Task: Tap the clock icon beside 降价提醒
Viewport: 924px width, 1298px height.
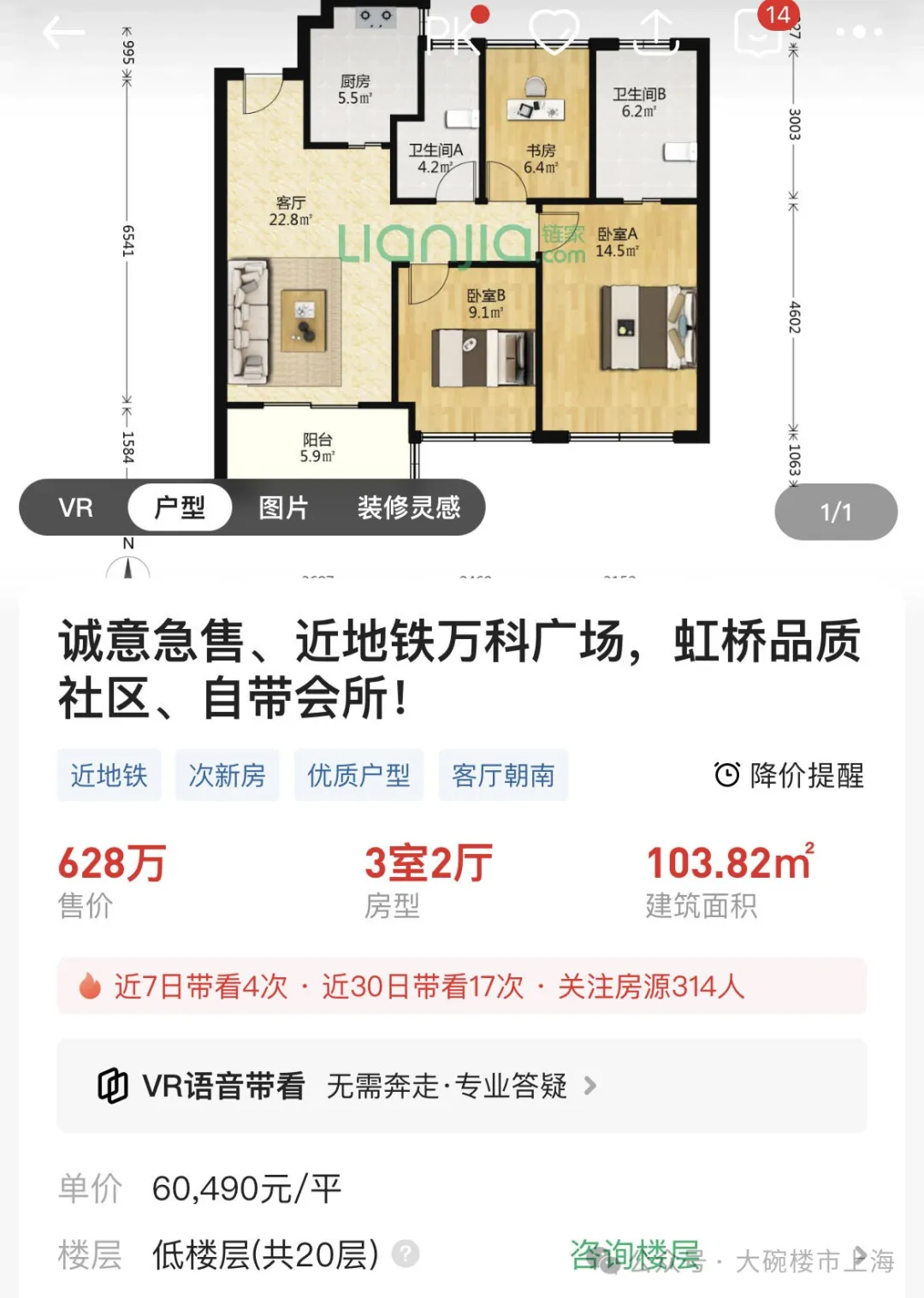Action: coord(726,775)
